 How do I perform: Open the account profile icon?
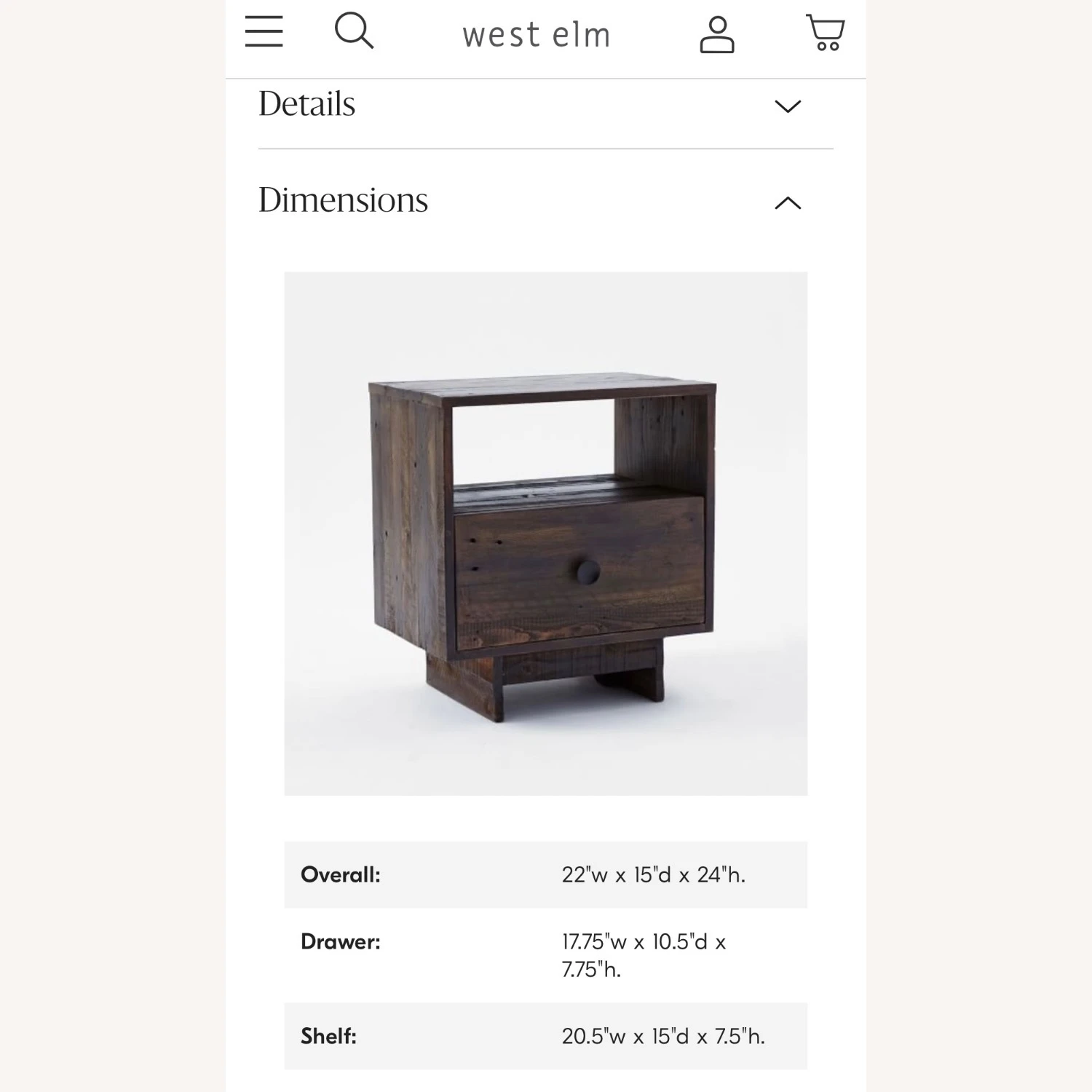click(717, 35)
